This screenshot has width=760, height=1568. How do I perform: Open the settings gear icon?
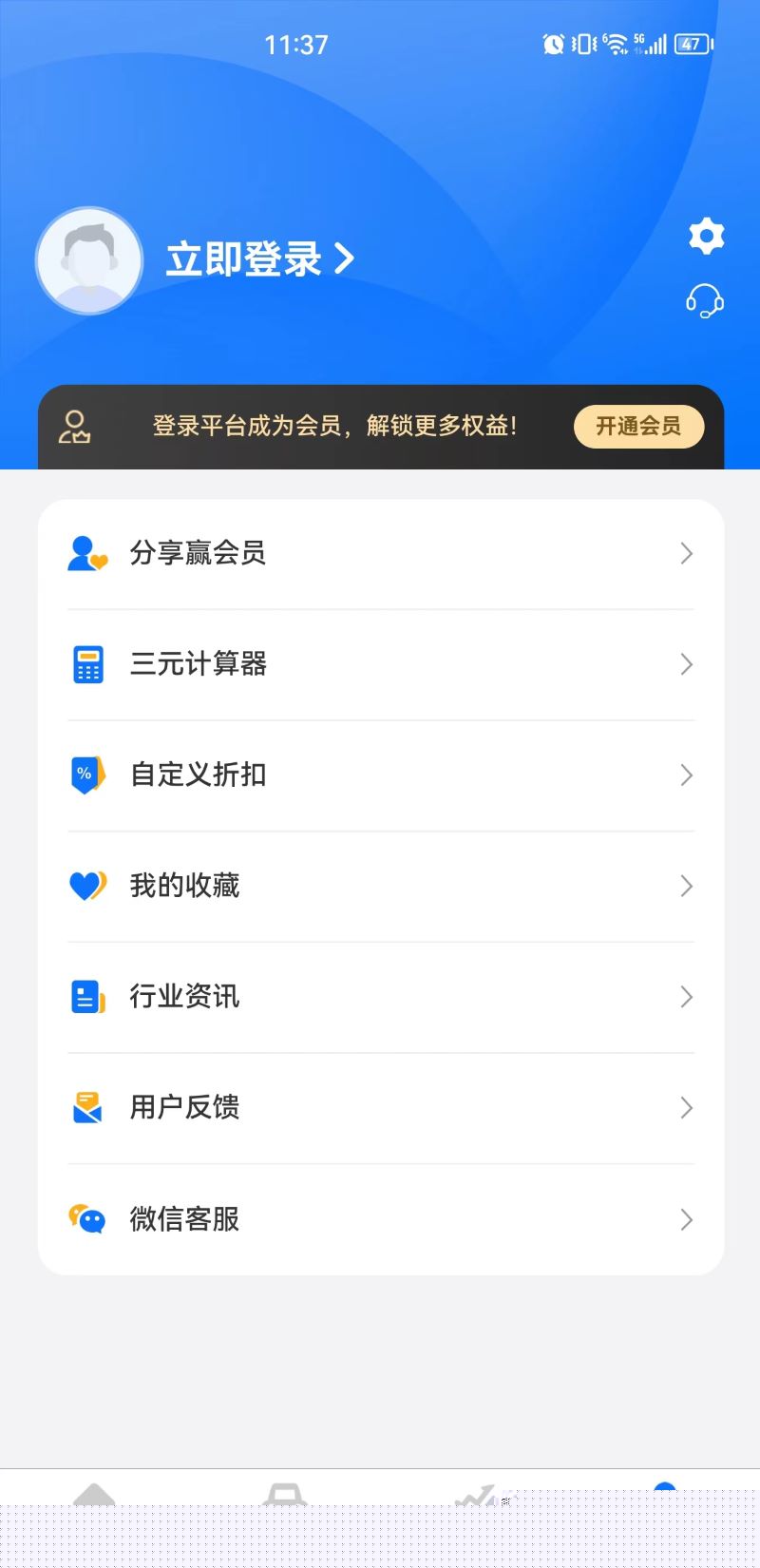point(706,236)
